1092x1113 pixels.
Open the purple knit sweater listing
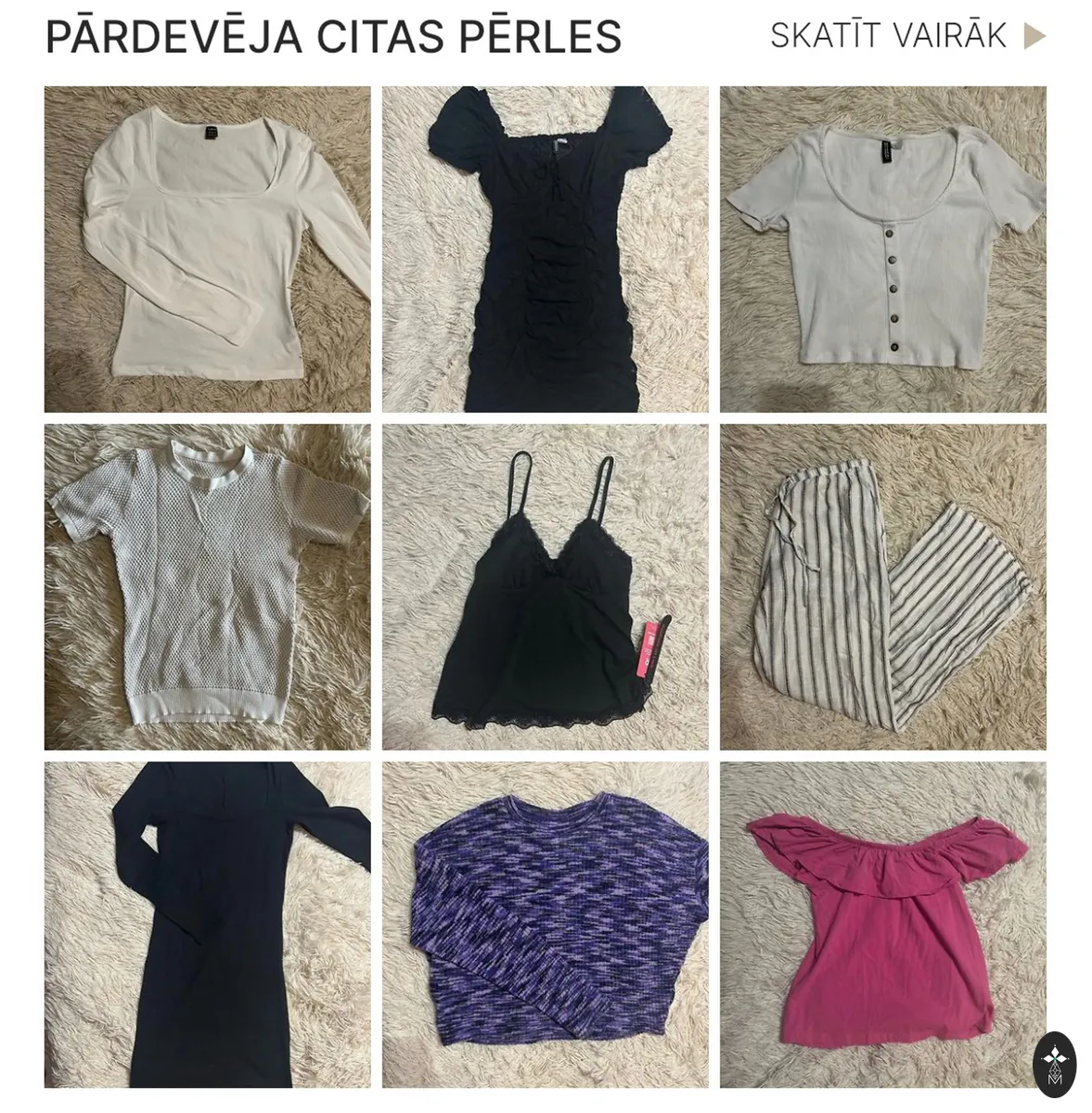pyautogui.click(x=546, y=925)
